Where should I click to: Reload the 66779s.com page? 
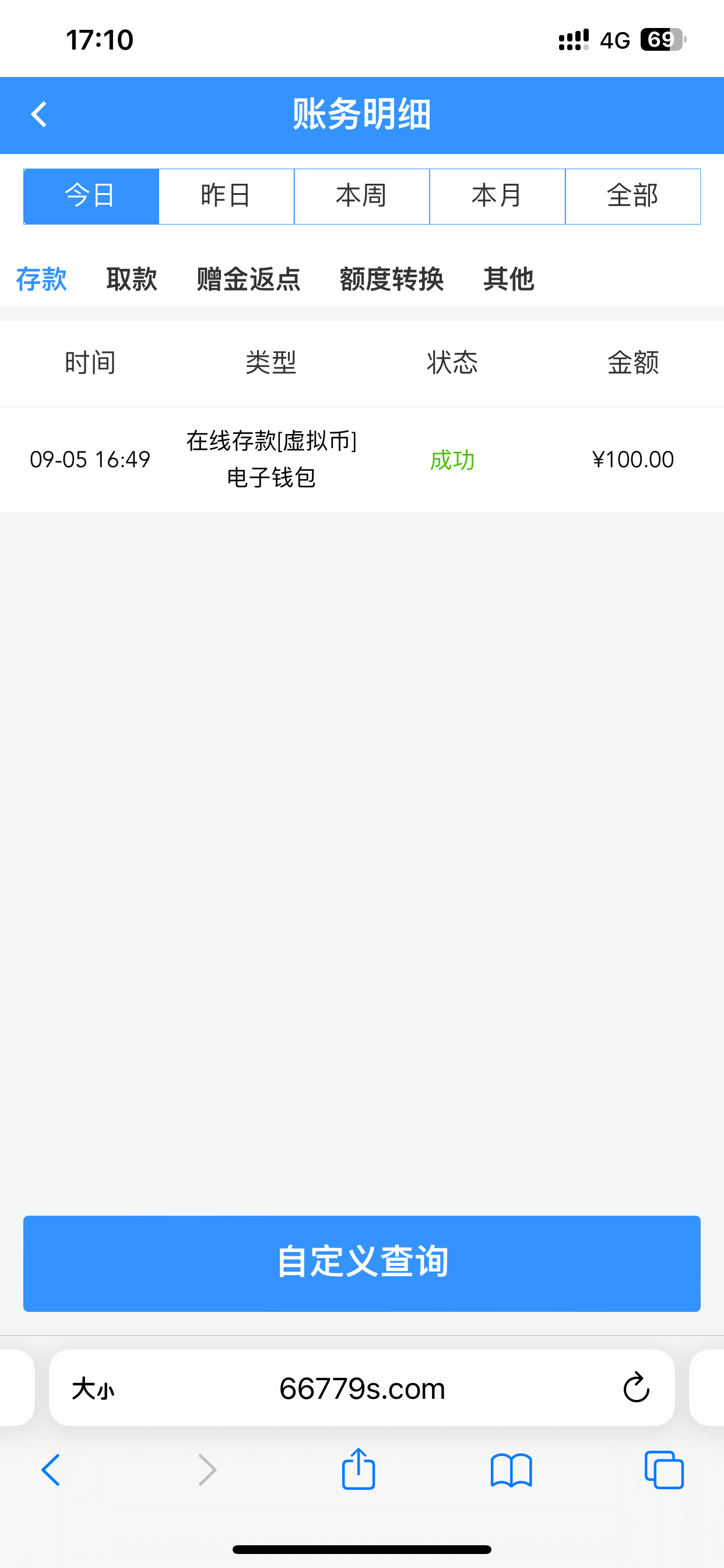pyautogui.click(x=635, y=1388)
